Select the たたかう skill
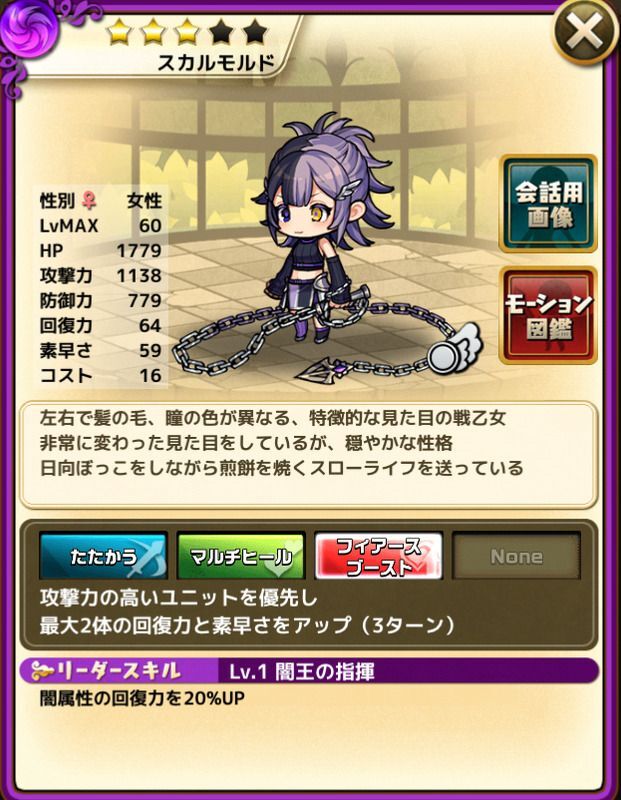This screenshot has width=621, height=800. coord(103,557)
